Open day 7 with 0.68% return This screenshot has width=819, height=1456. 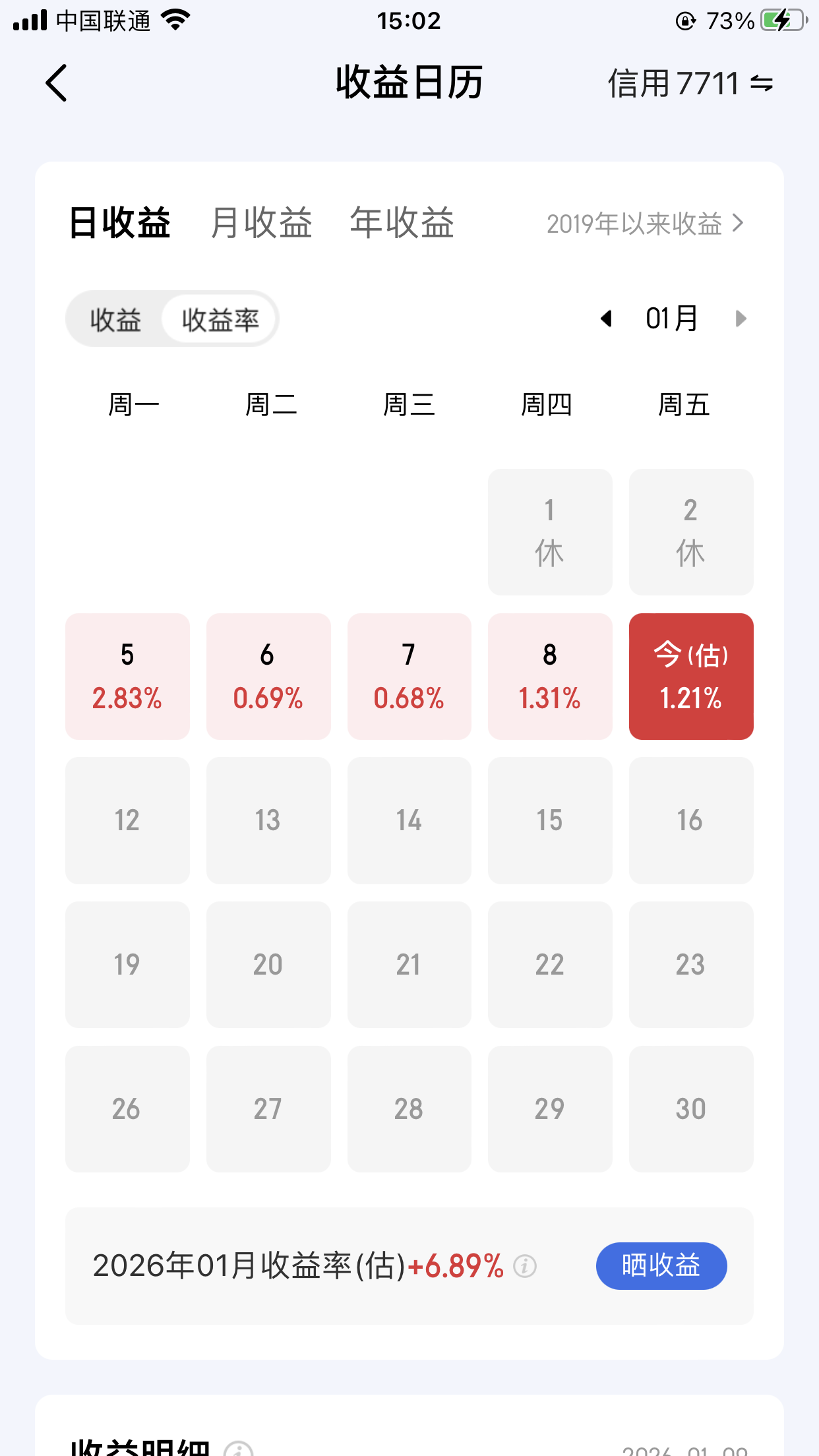click(409, 677)
